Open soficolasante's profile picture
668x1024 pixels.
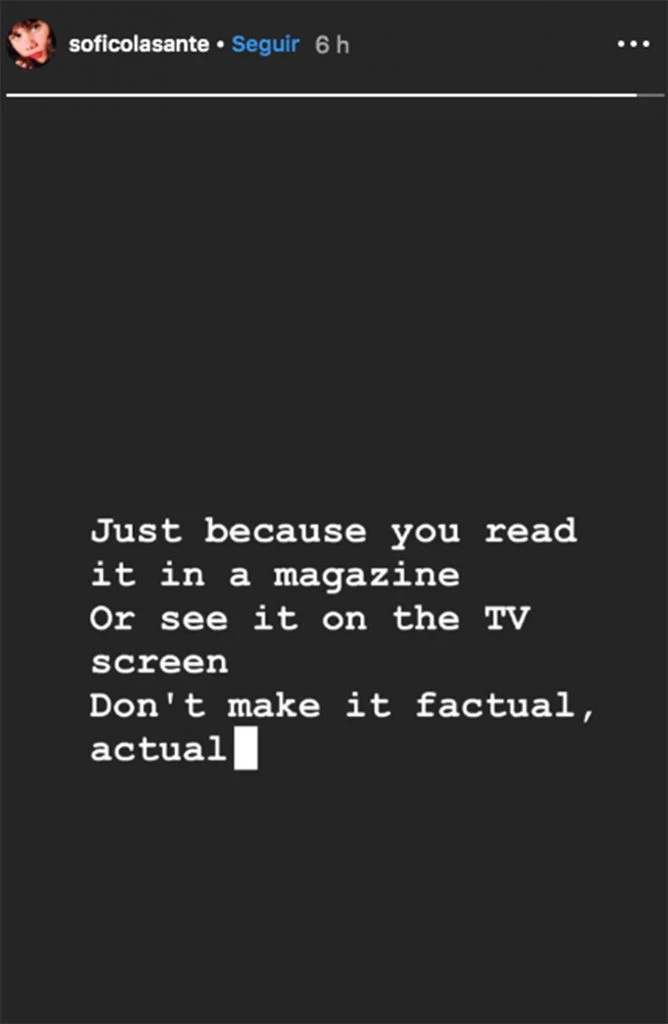(x=31, y=45)
